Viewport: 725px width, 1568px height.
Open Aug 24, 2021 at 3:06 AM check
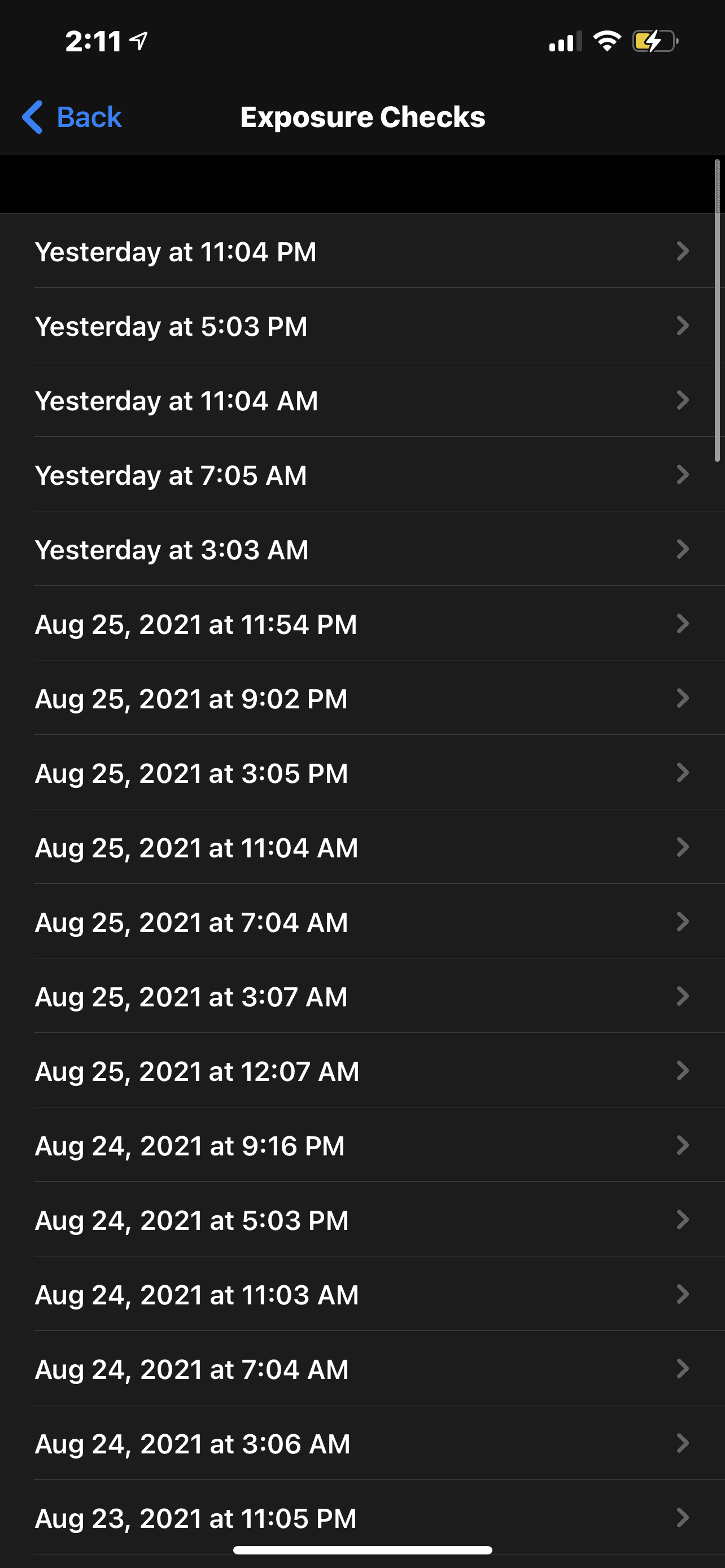pos(361,1443)
